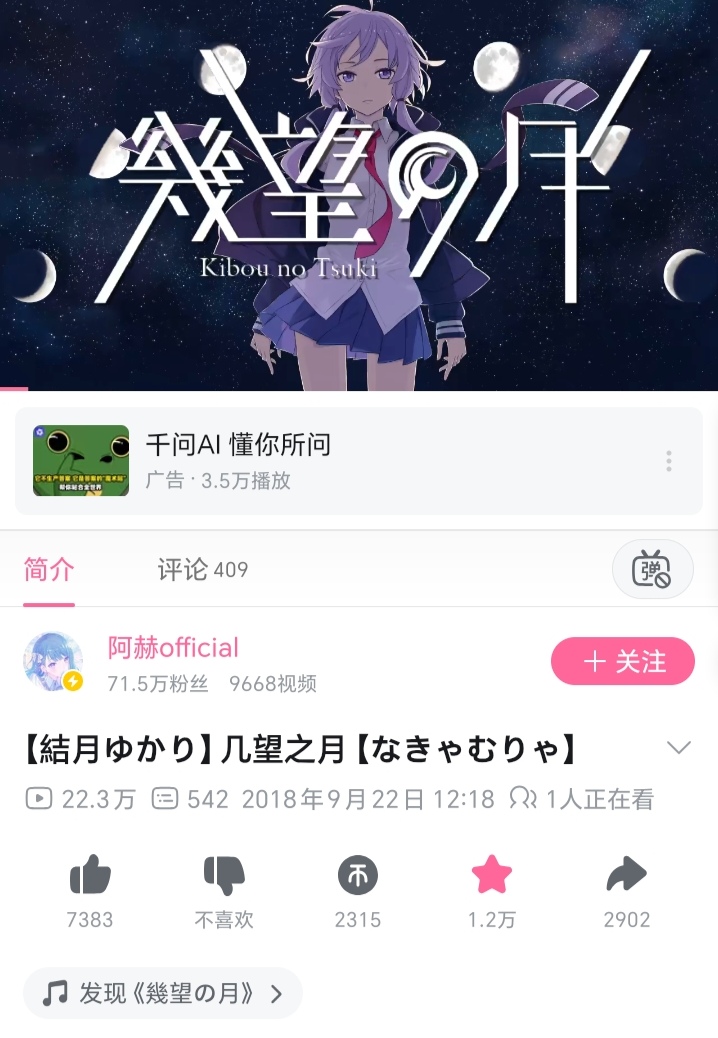
Task: Open the ad's three-dot options menu
Action: [668, 461]
